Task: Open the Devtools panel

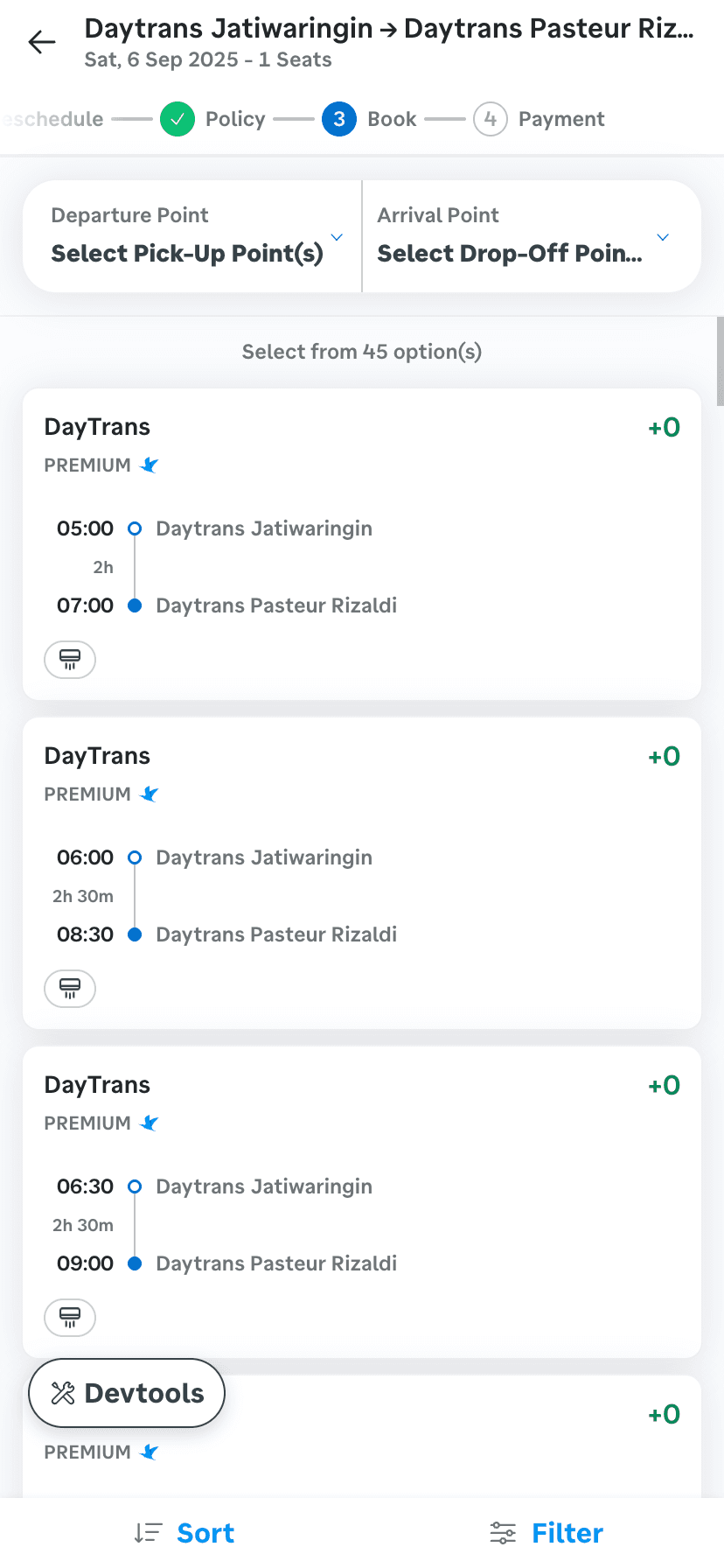Action: 126,1392
